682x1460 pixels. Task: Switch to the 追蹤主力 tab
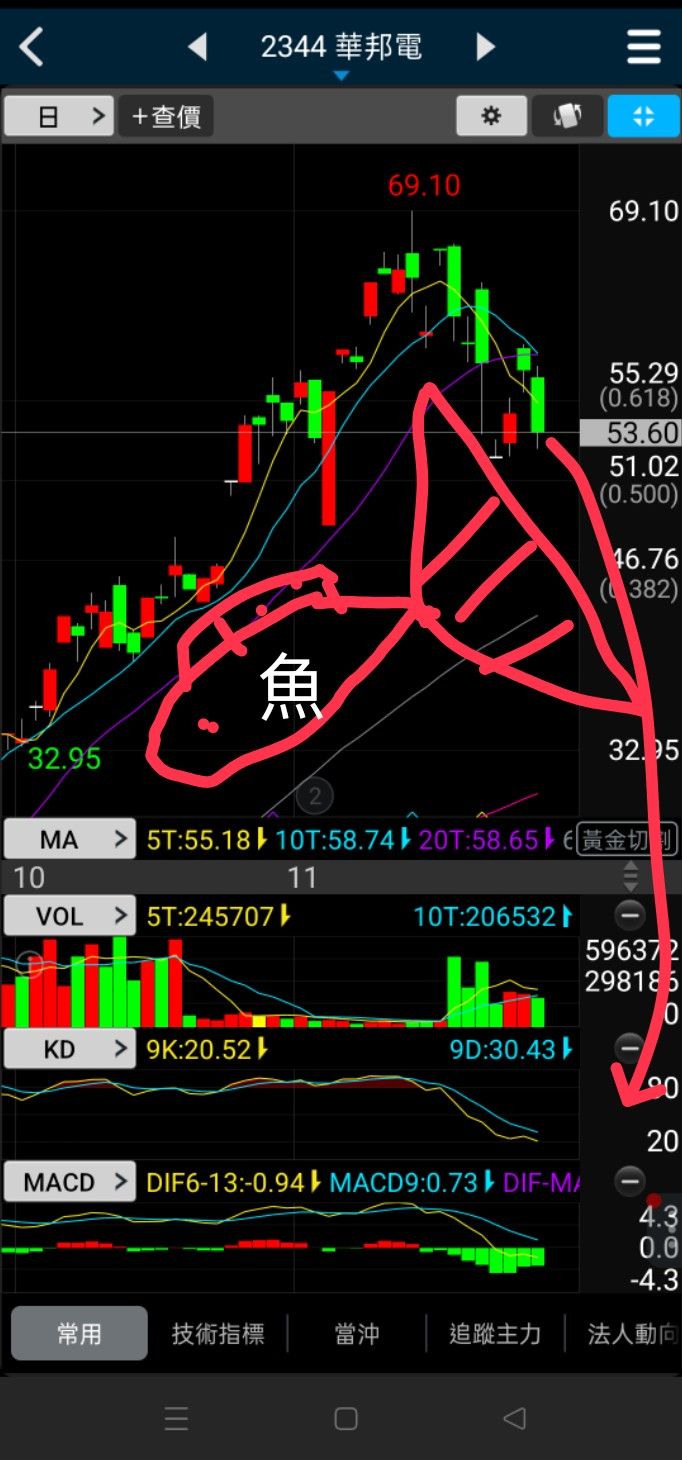pos(495,1333)
